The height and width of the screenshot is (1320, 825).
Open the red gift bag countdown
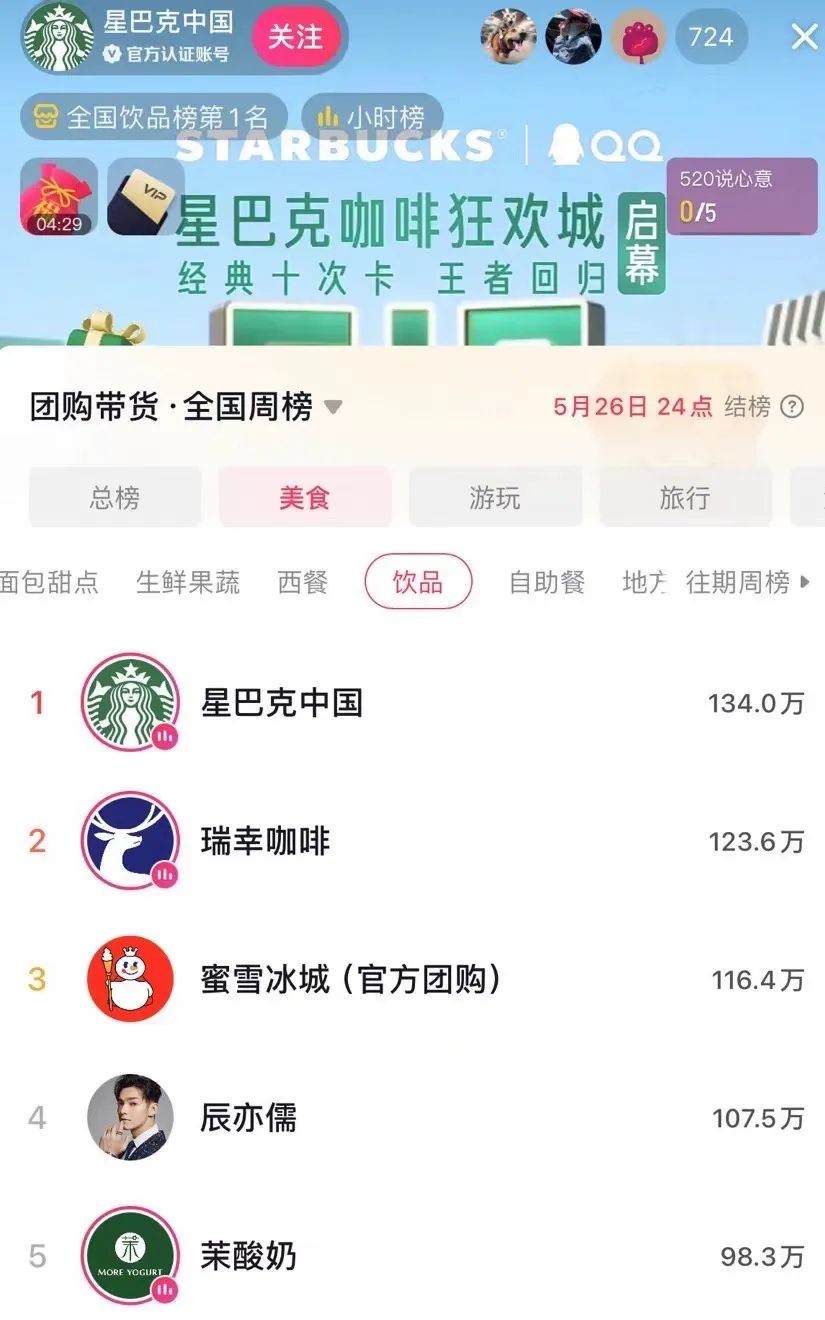tap(59, 196)
